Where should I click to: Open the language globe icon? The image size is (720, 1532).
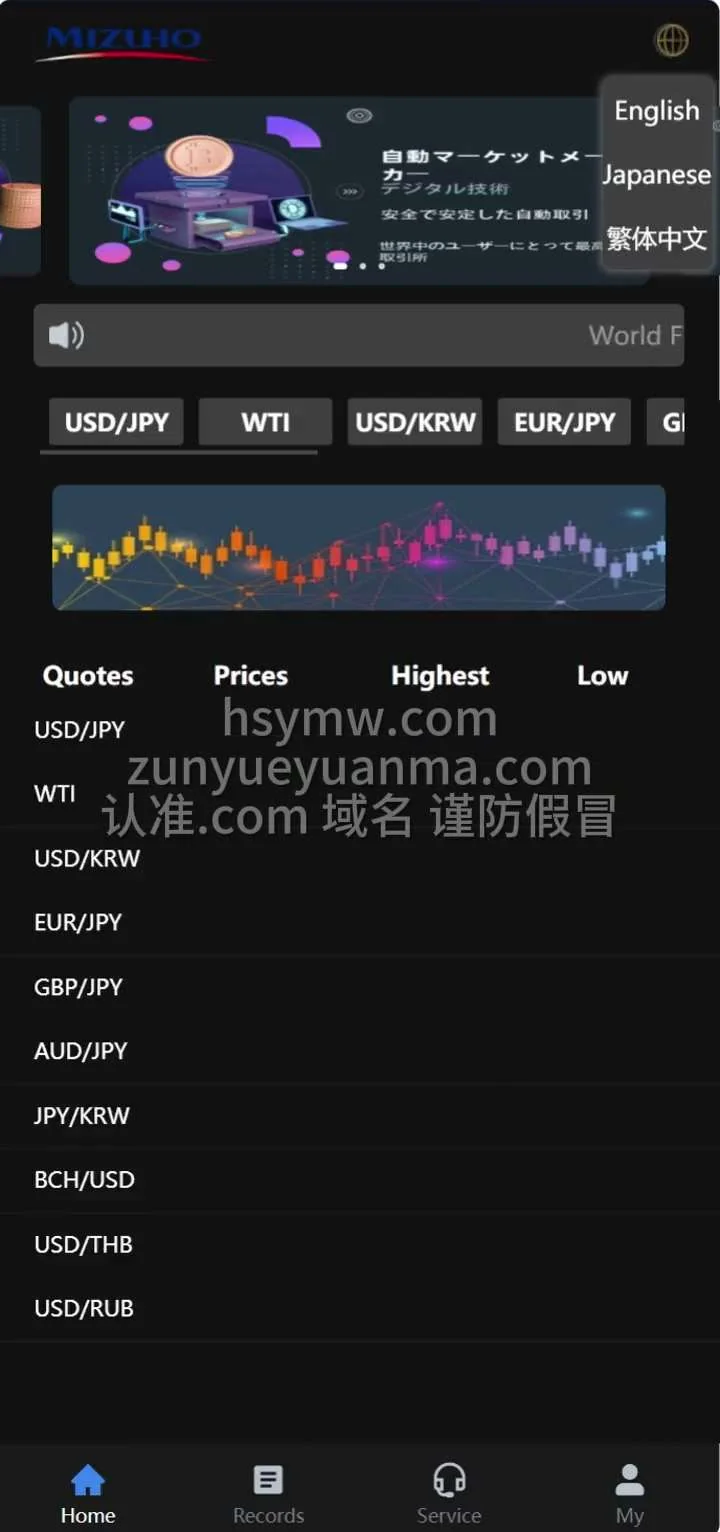pos(671,41)
